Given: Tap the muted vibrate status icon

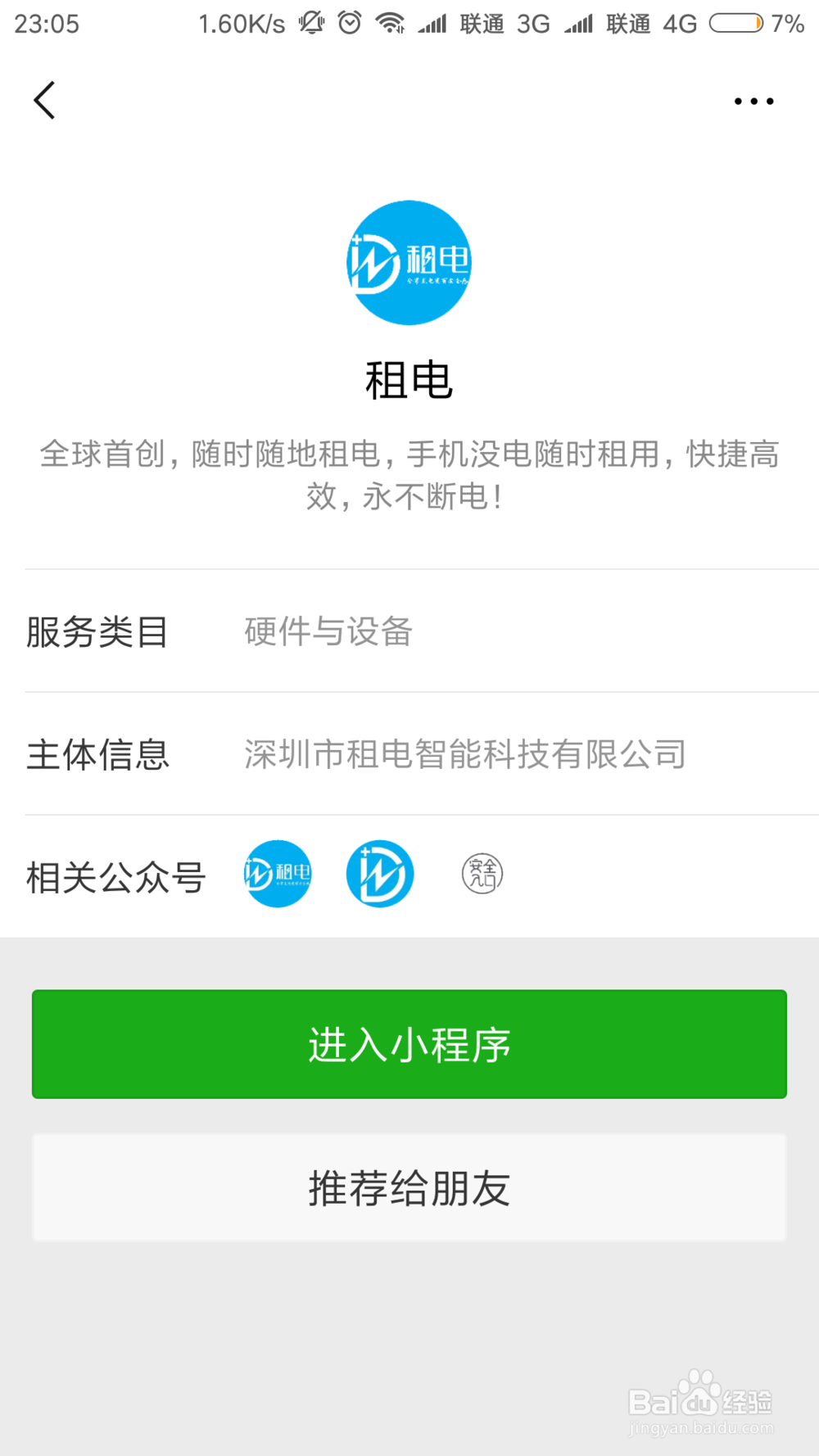Looking at the screenshot, I should click(312, 22).
